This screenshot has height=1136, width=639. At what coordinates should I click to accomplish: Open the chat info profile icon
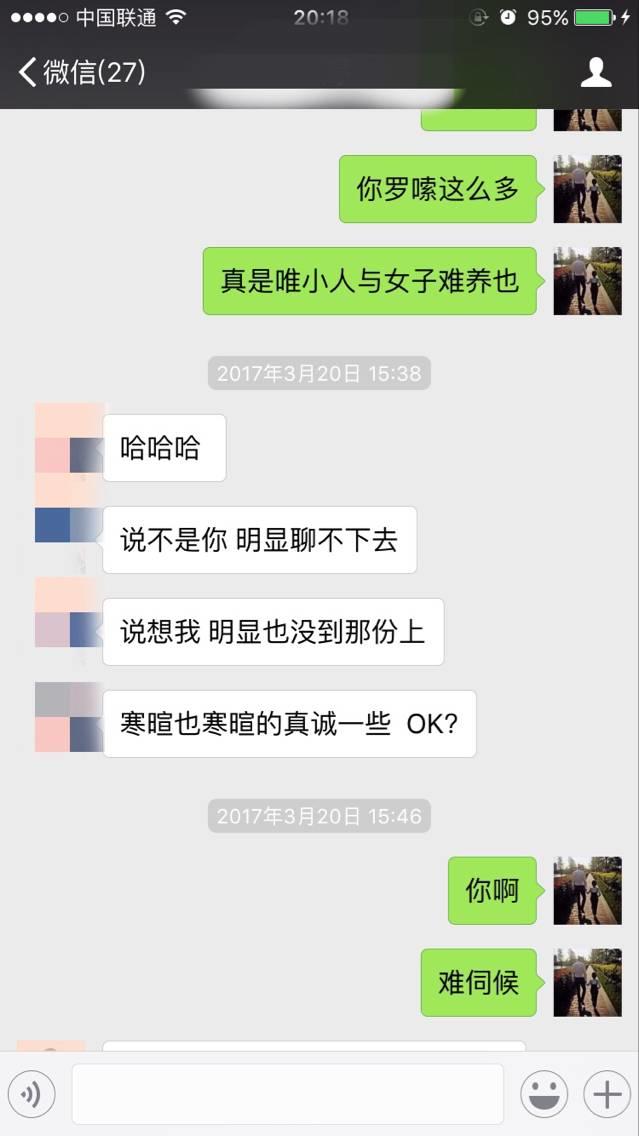click(596, 72)
